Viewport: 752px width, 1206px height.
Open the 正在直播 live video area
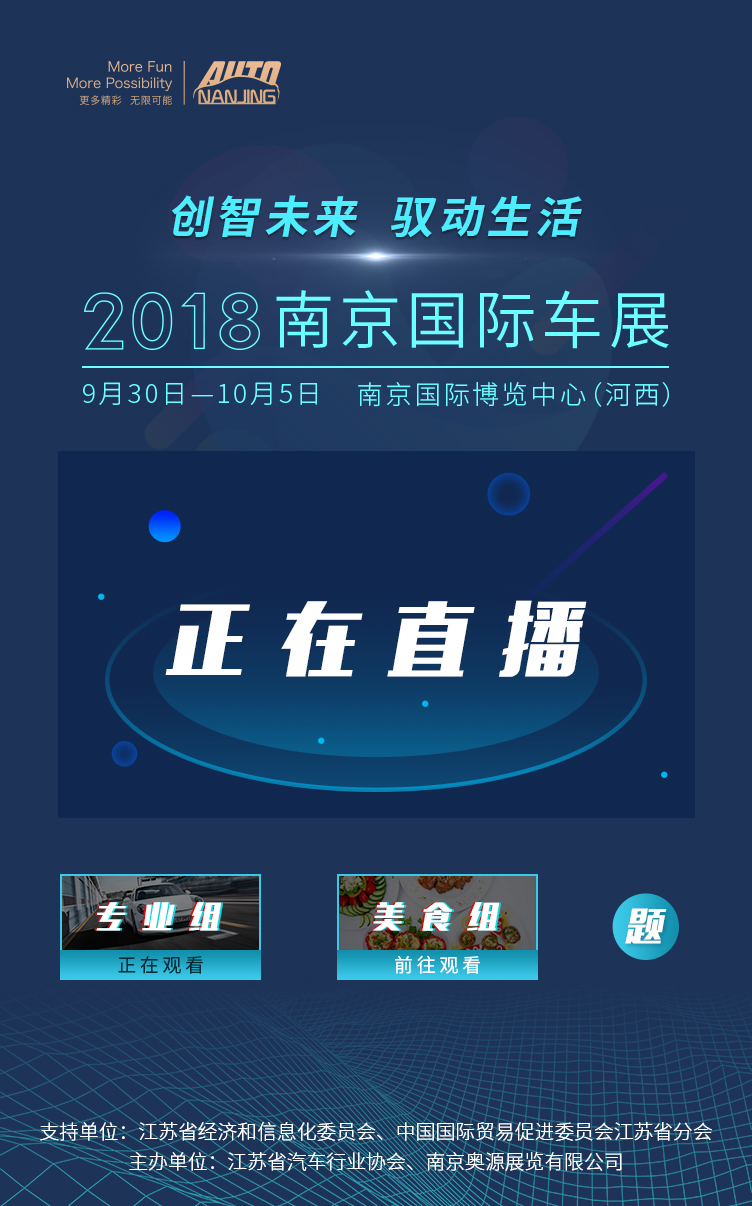pyautogui.click(x=376, y=634)
